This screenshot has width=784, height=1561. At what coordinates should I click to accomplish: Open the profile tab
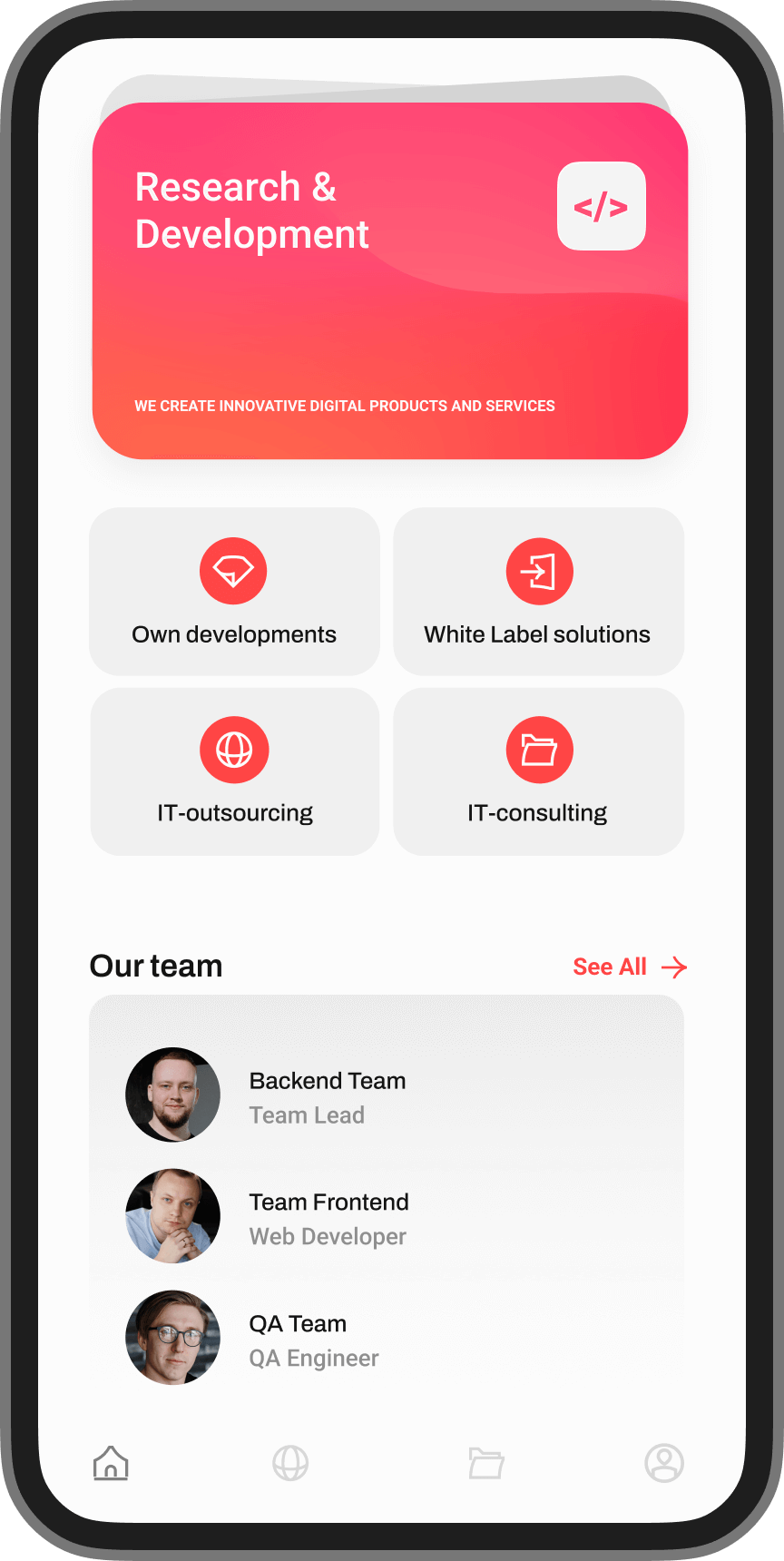point(664,1463)
